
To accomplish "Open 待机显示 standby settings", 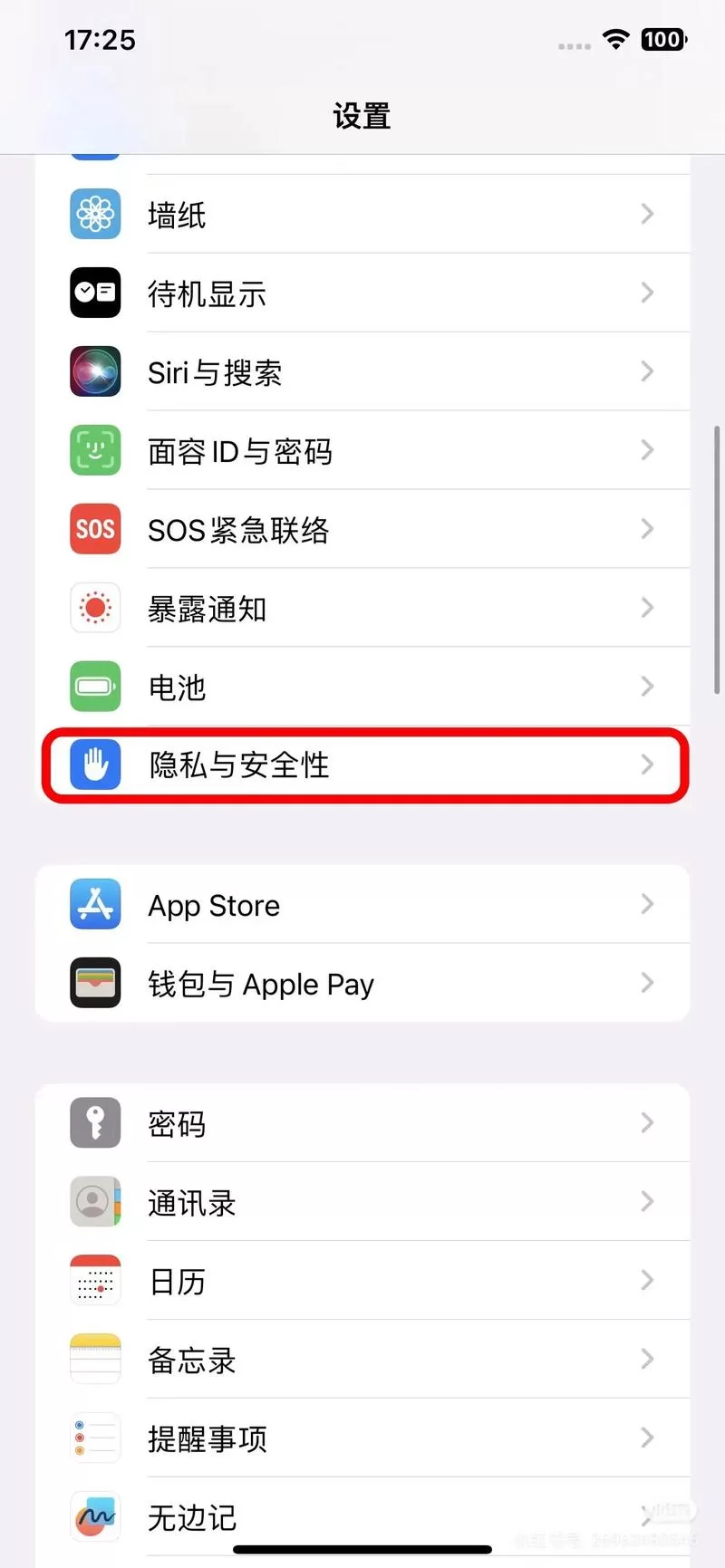I will (x=362, y=293).
